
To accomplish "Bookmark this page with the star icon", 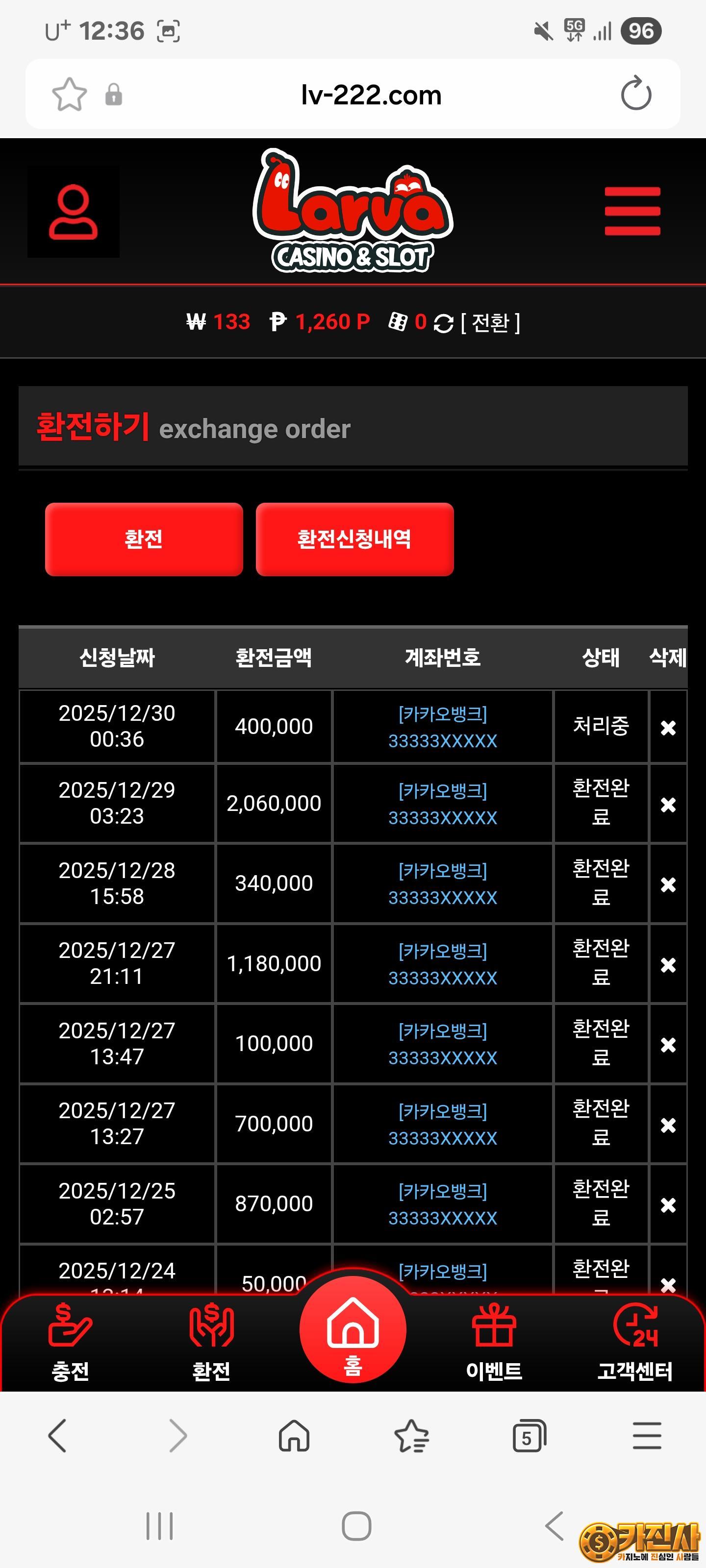I will click(70, 95).
